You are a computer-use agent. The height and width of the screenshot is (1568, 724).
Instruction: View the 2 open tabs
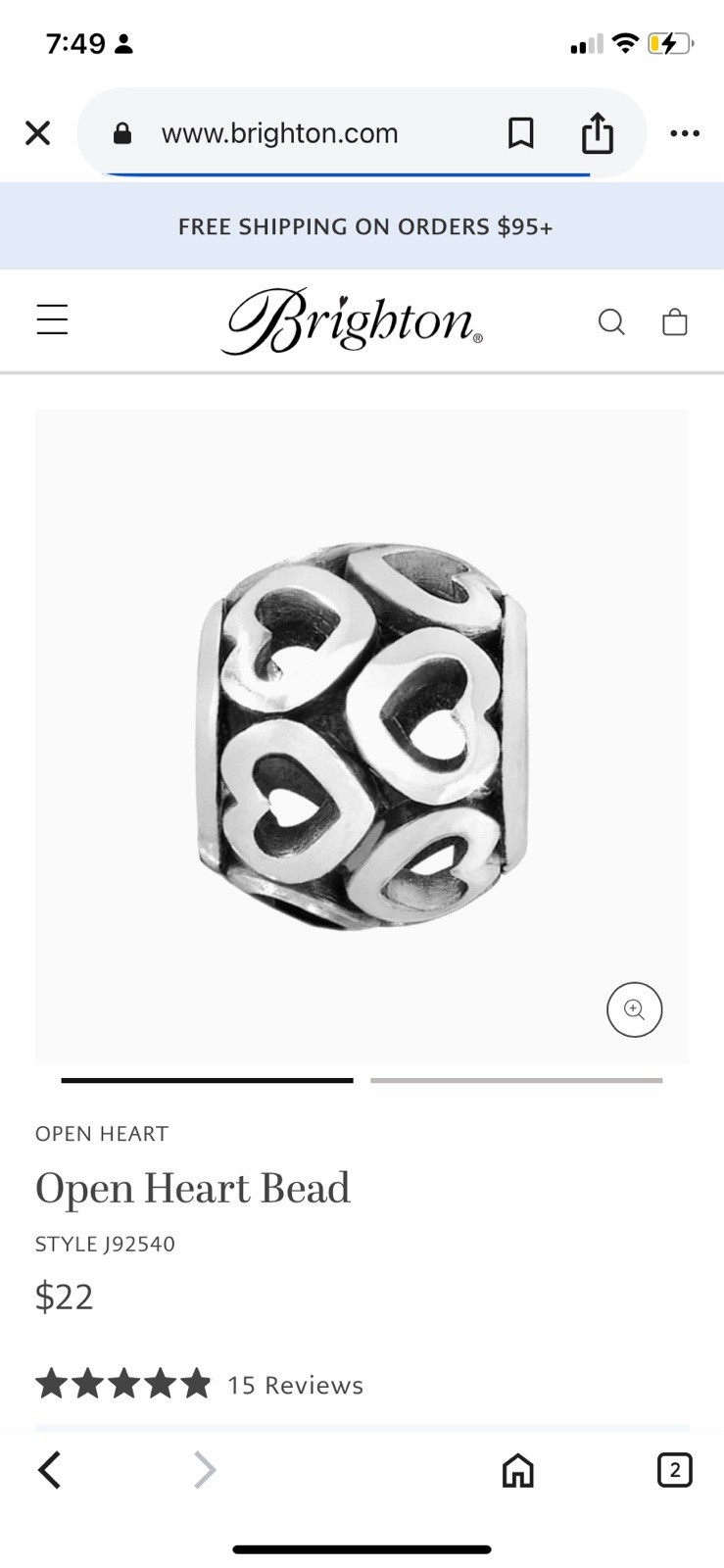coord(674,1470)
